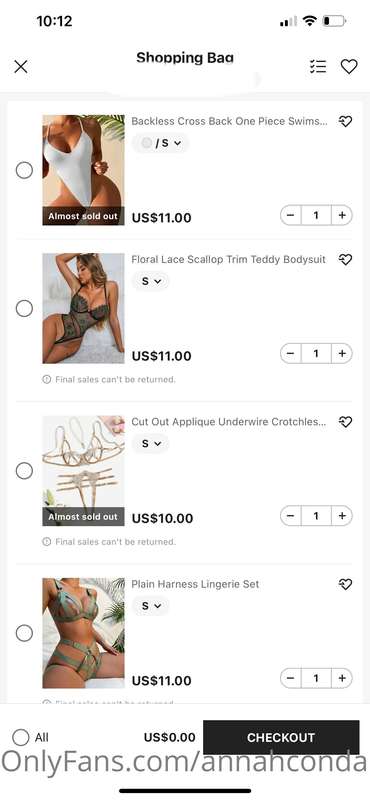Open Floral Lace Teddy Bodysuit product image
The image size is (370, 800).
point(83,308)
